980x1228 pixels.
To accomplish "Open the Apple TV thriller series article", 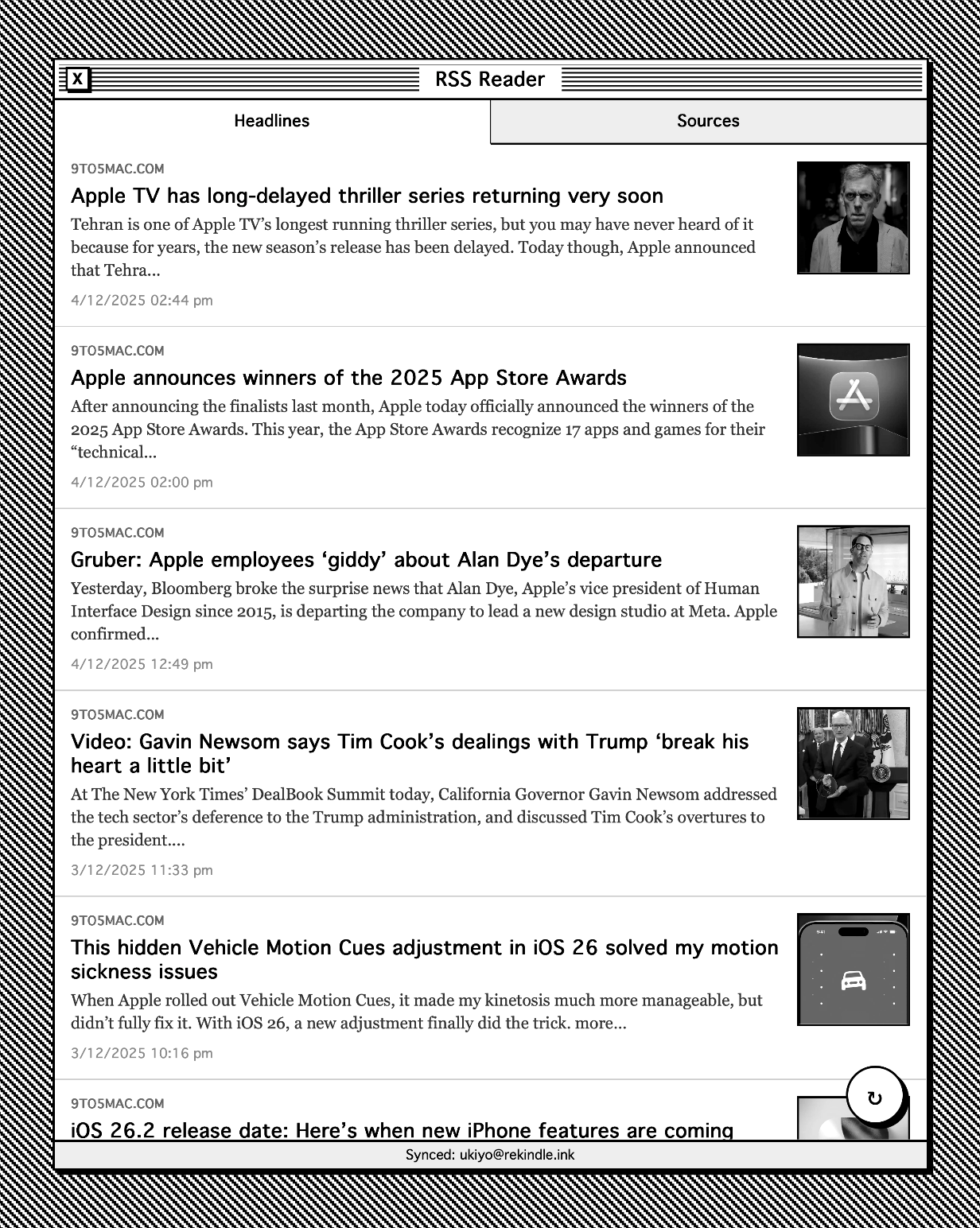I will pos(490,235).
